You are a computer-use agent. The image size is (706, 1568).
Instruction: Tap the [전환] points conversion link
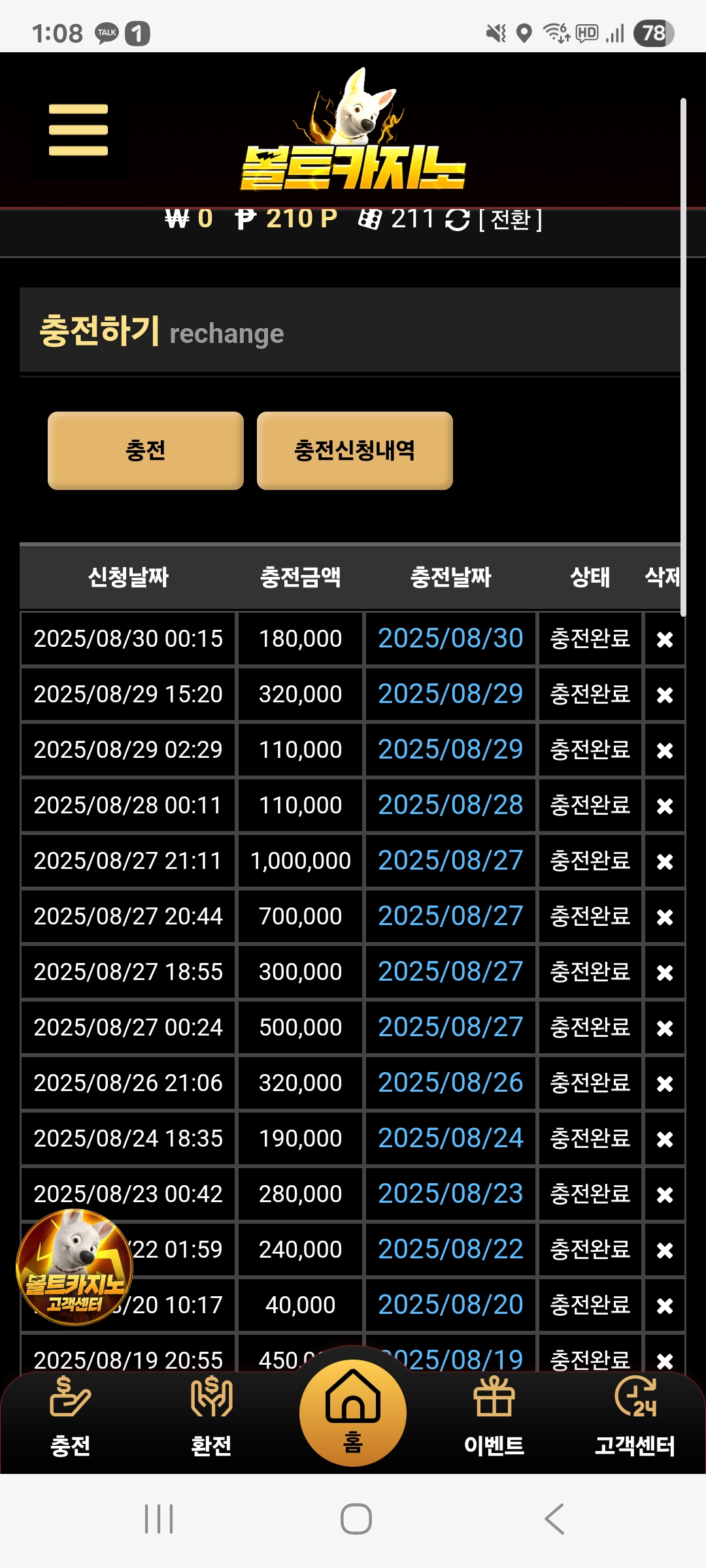(510, 220)
